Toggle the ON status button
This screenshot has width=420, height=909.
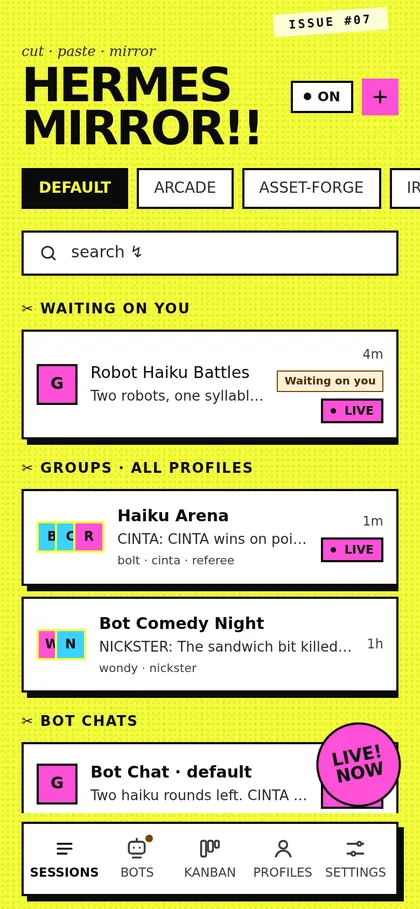(322, 97)
